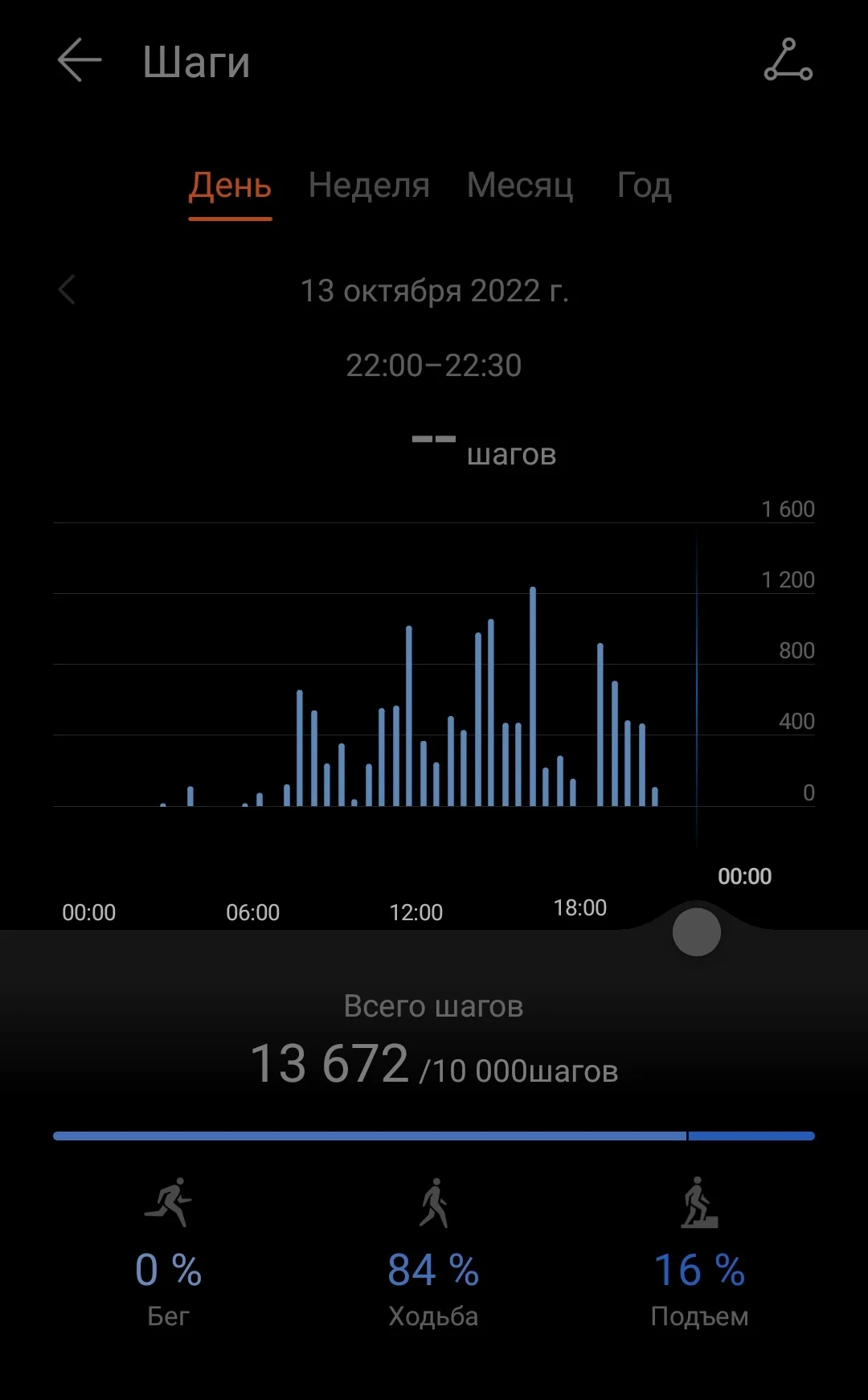The width and height of the screenshot is (868, 1400).
Task: Go back from the Шаги screen
Action: pos(79,60)
